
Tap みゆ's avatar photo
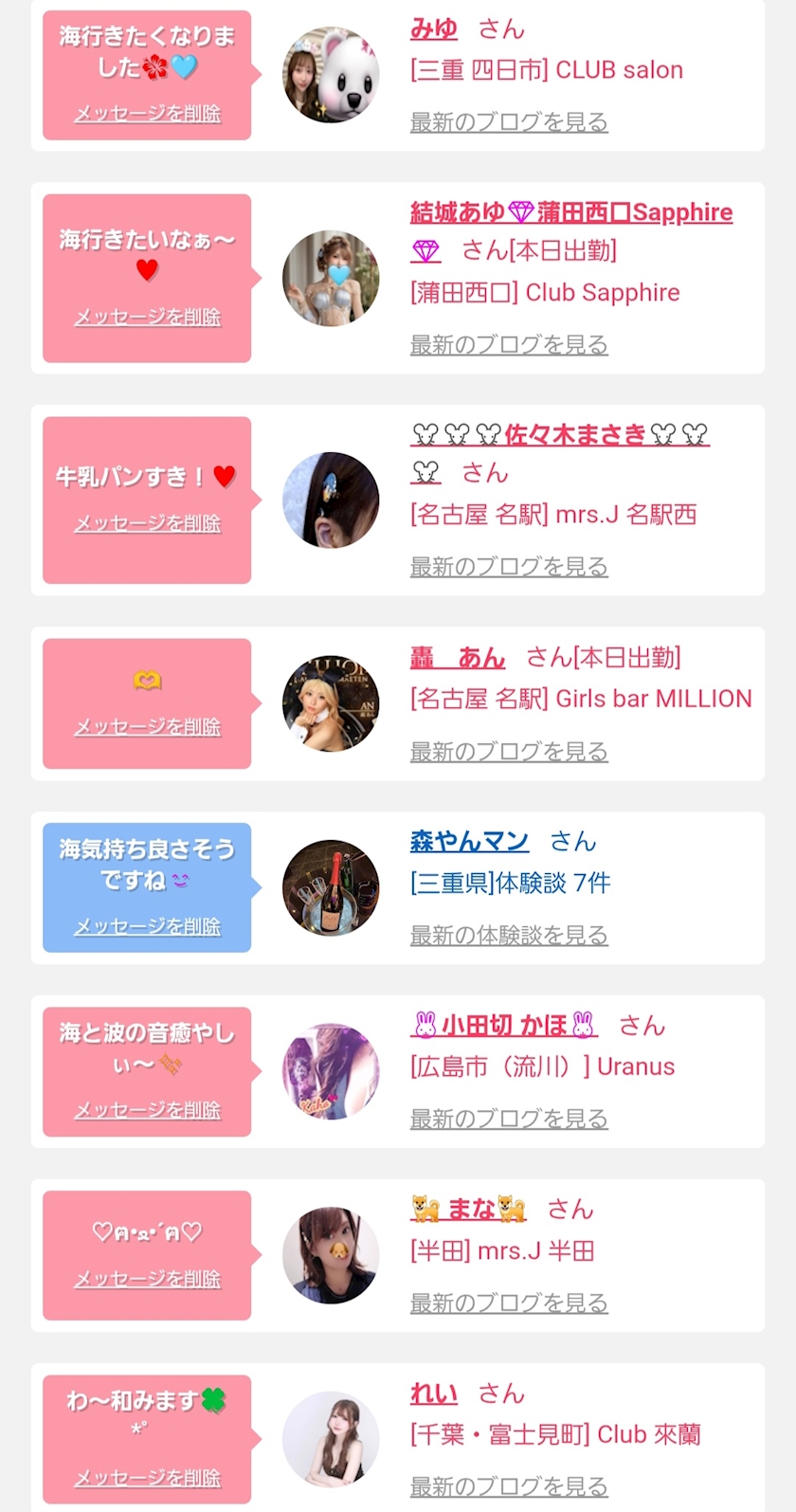331,75
